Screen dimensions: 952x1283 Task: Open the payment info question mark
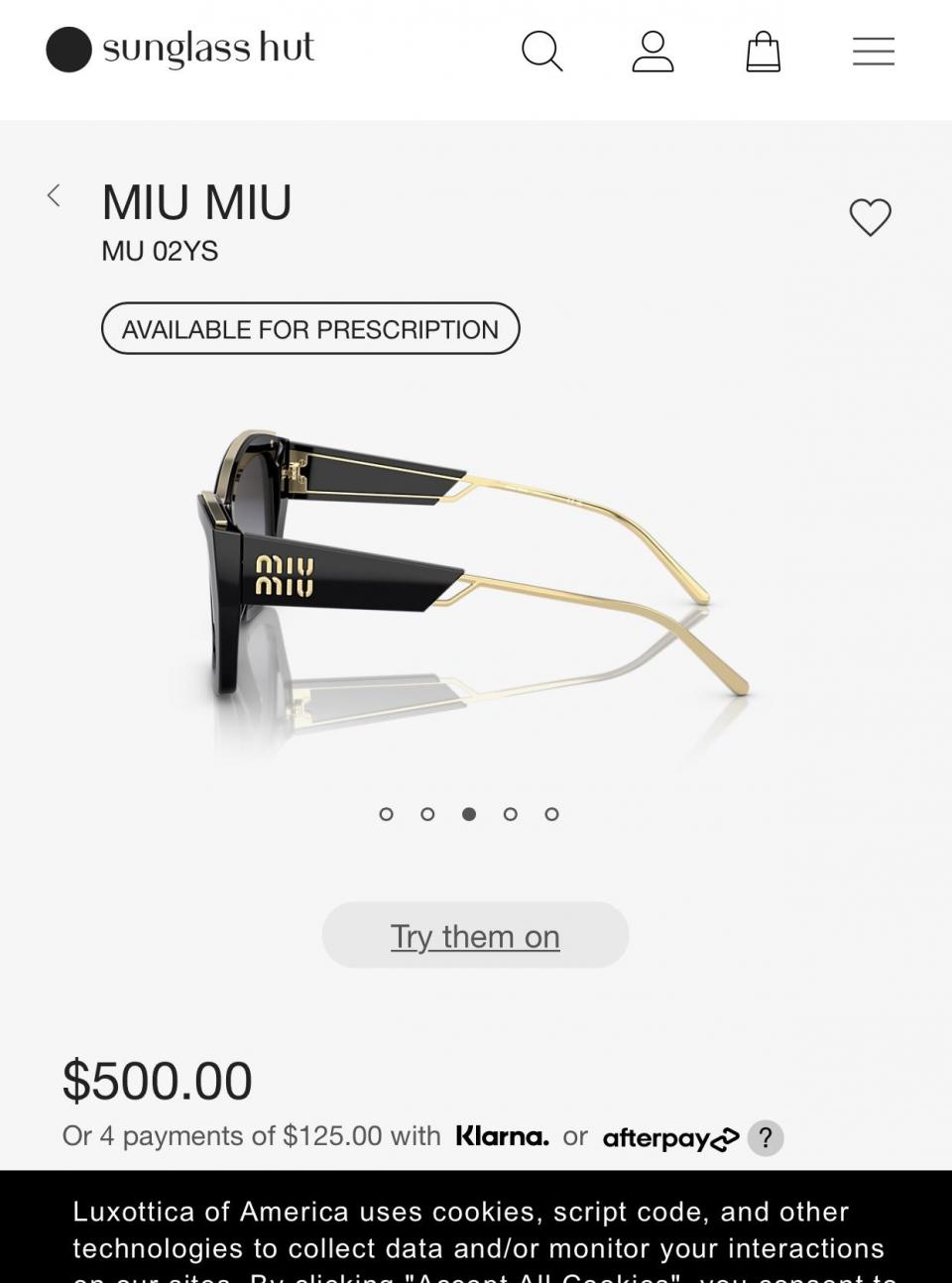765,1137
